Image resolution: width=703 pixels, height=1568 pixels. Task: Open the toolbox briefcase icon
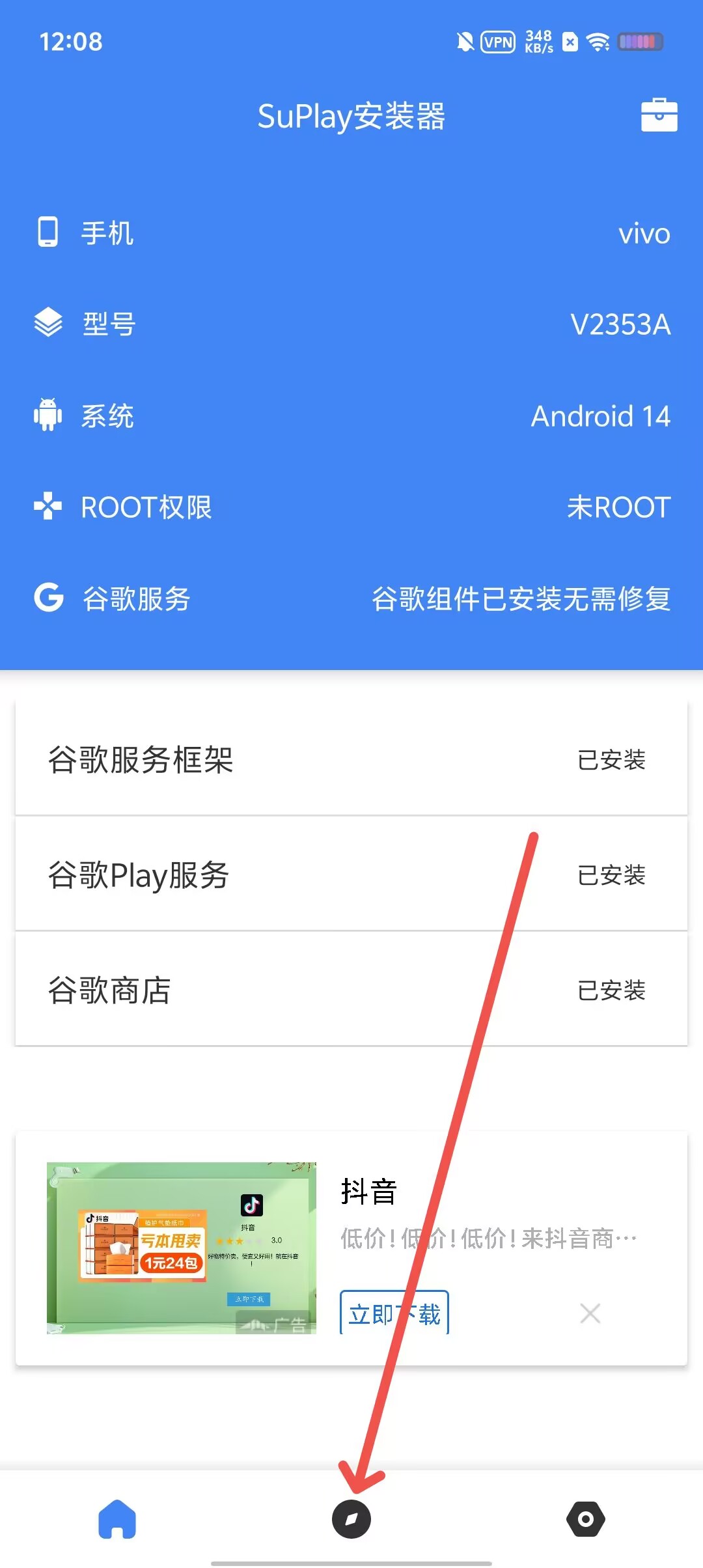tap(659, 115)
